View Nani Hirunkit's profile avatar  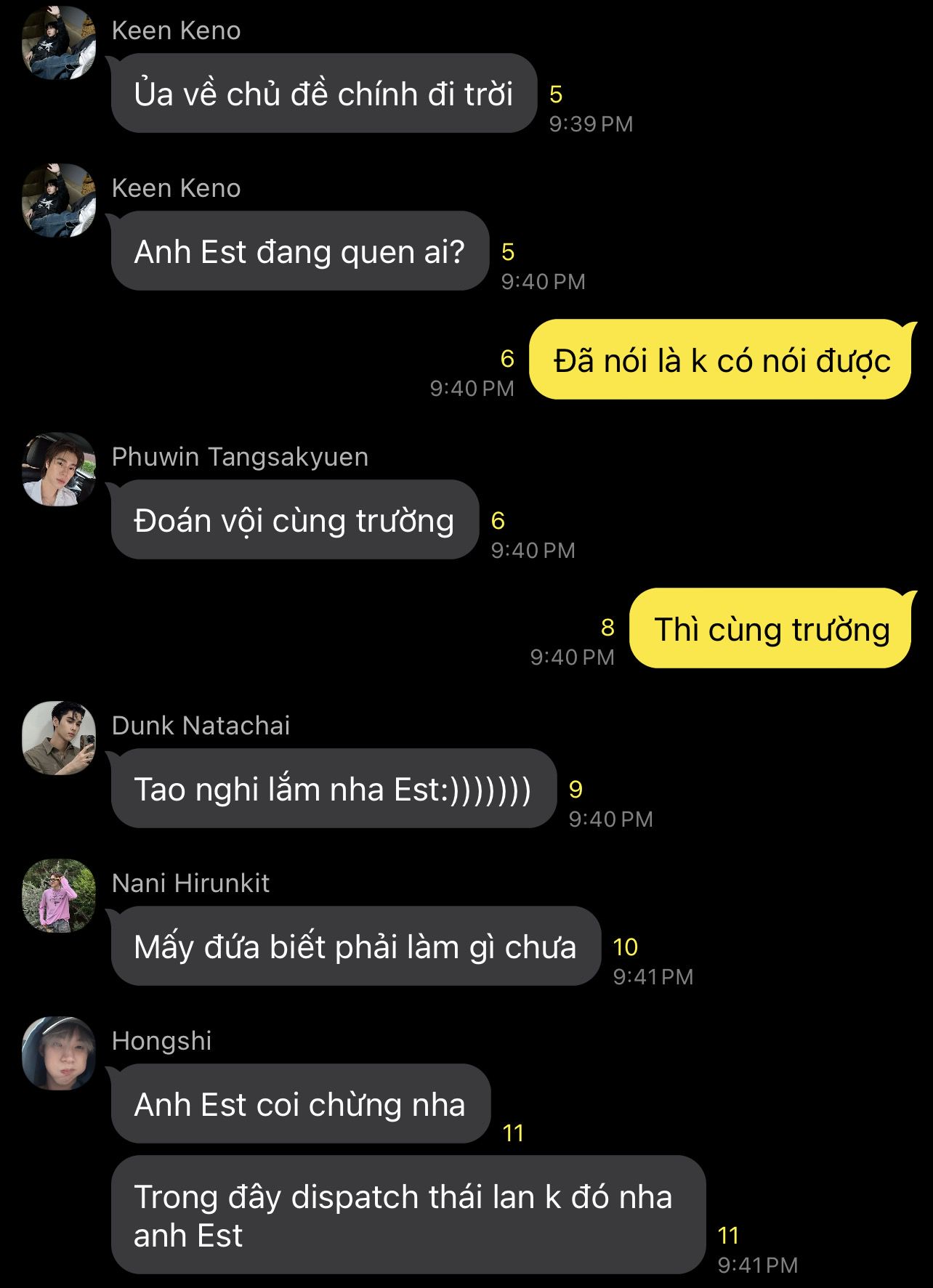pyautogui.click(x=59, y=895)
